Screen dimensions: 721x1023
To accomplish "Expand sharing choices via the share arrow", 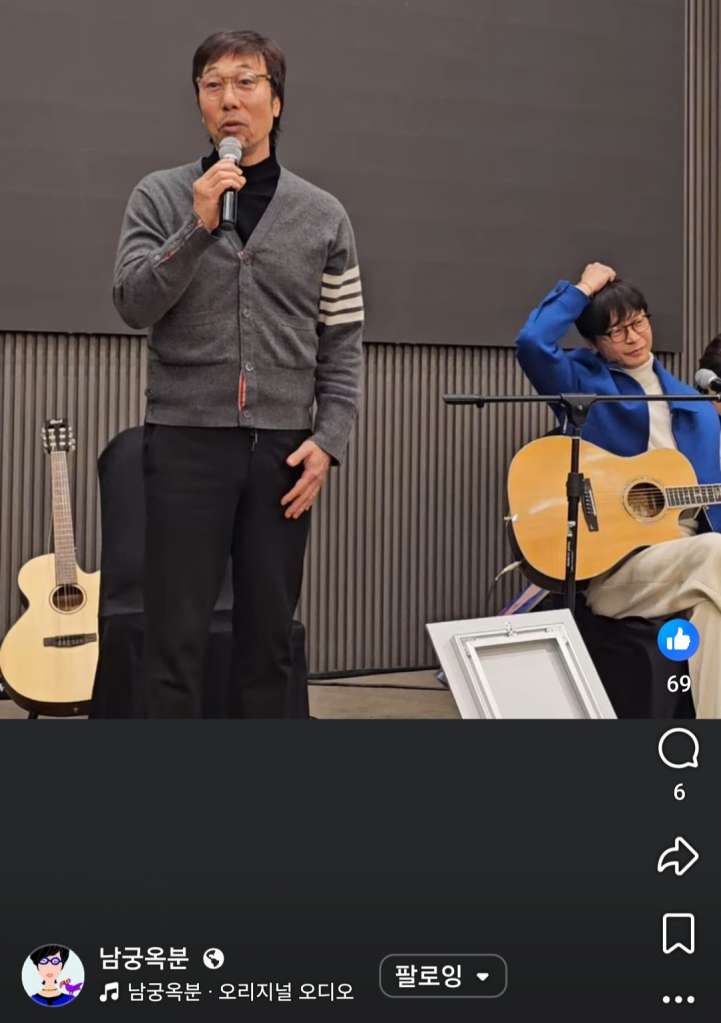I will click(x=679, y=855).
